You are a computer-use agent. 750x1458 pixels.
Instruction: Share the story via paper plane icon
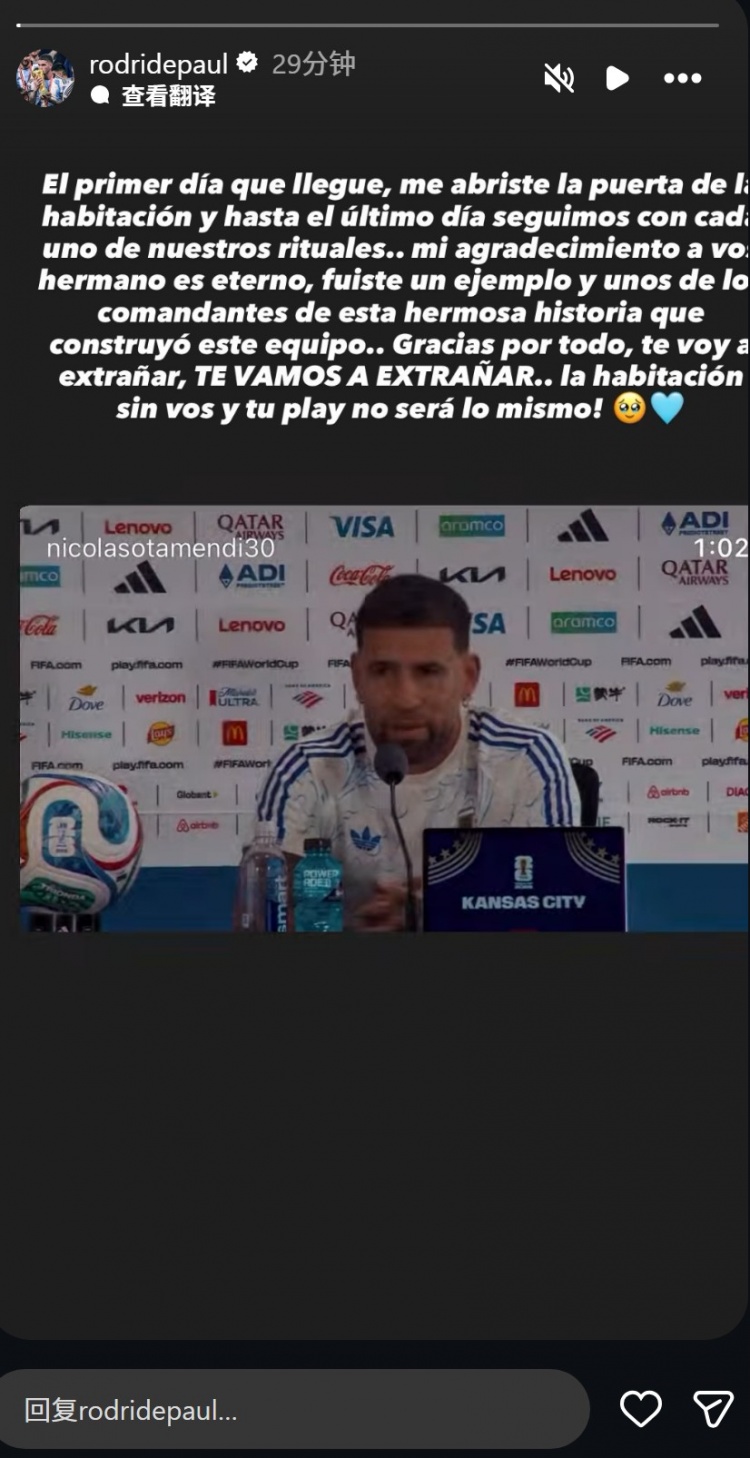713,1409
